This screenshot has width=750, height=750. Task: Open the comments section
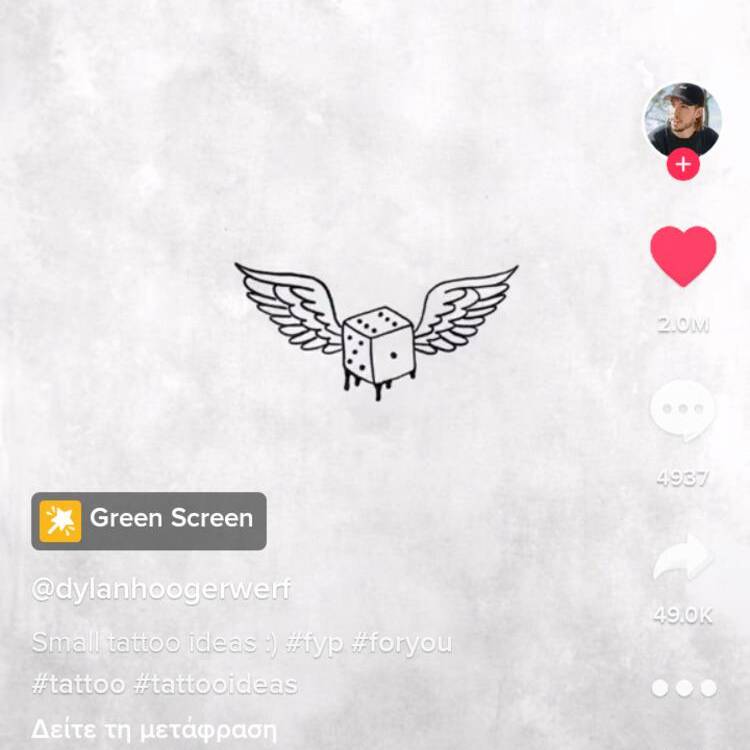tap(683, 412)
